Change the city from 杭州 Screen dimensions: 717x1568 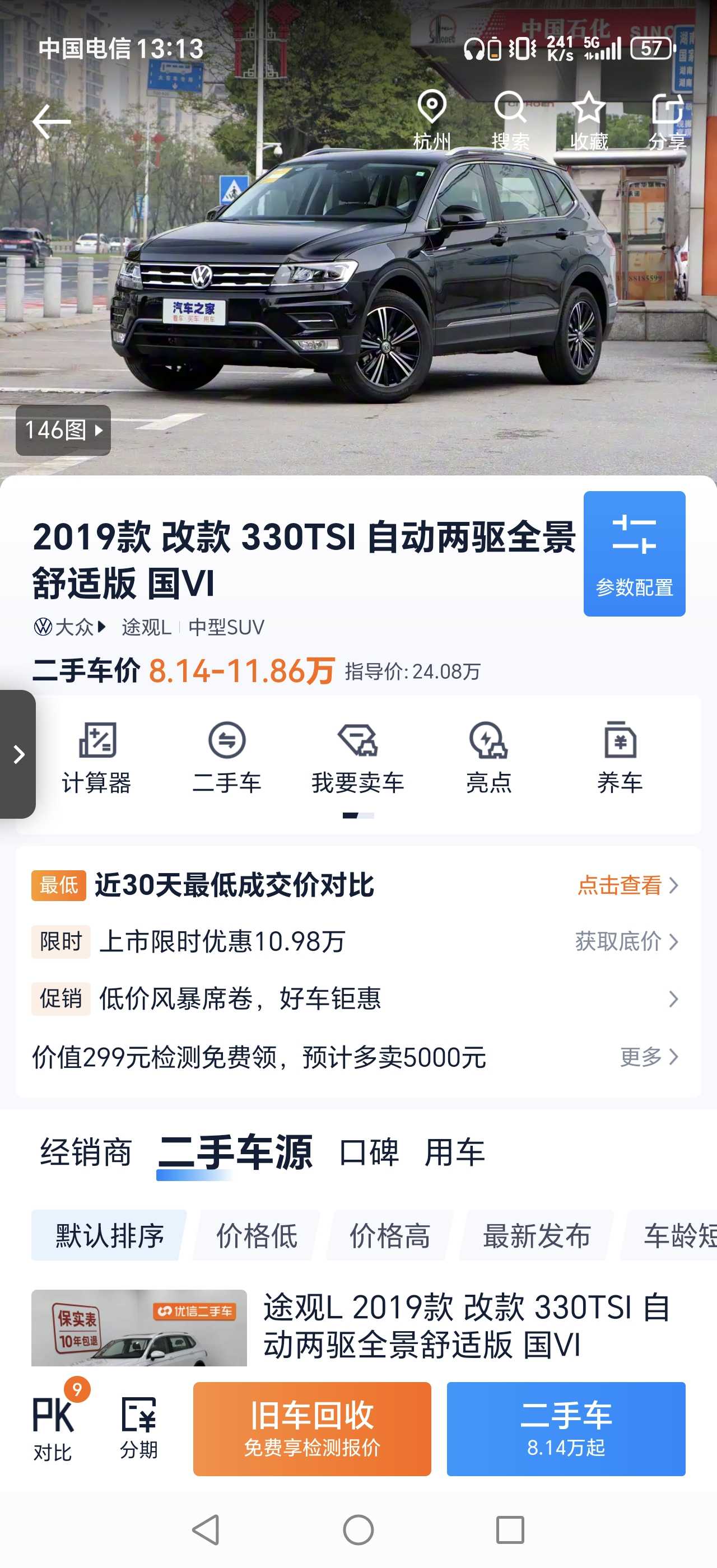pos(431,120)
